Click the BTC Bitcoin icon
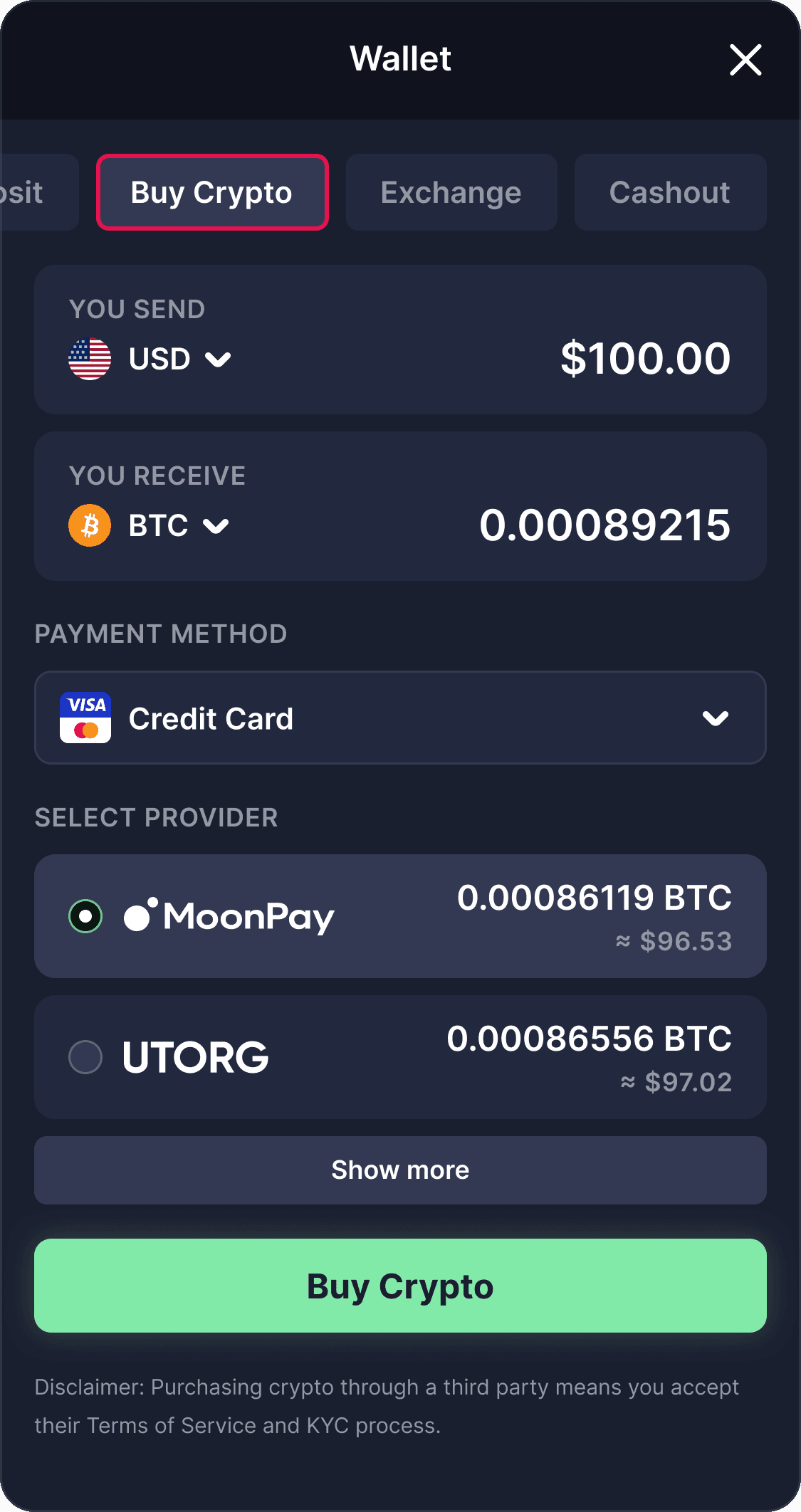Viewport: 801px width, 1512px height. pos(90,525)
